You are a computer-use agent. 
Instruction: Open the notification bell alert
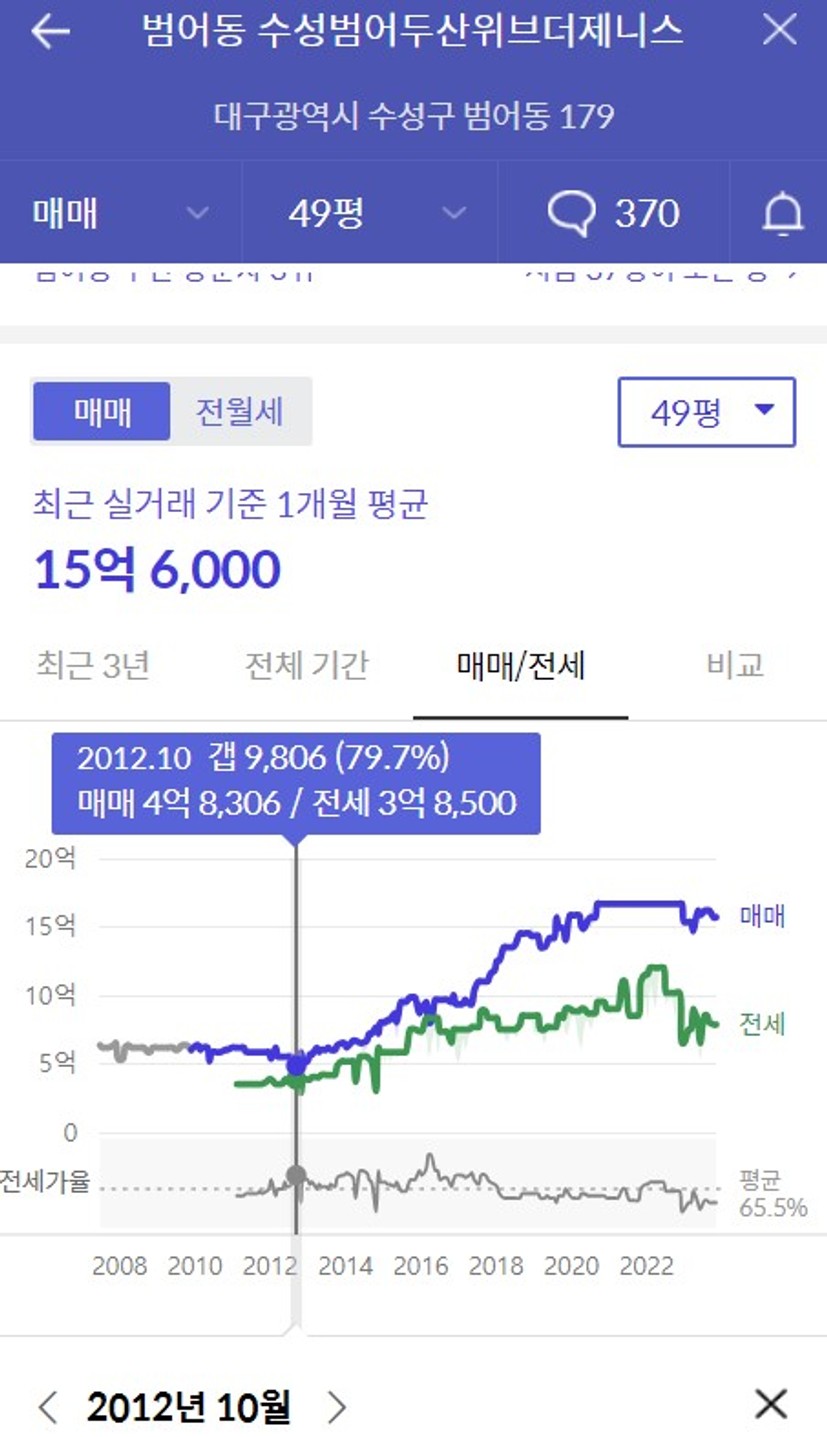(x=782, y=213)
